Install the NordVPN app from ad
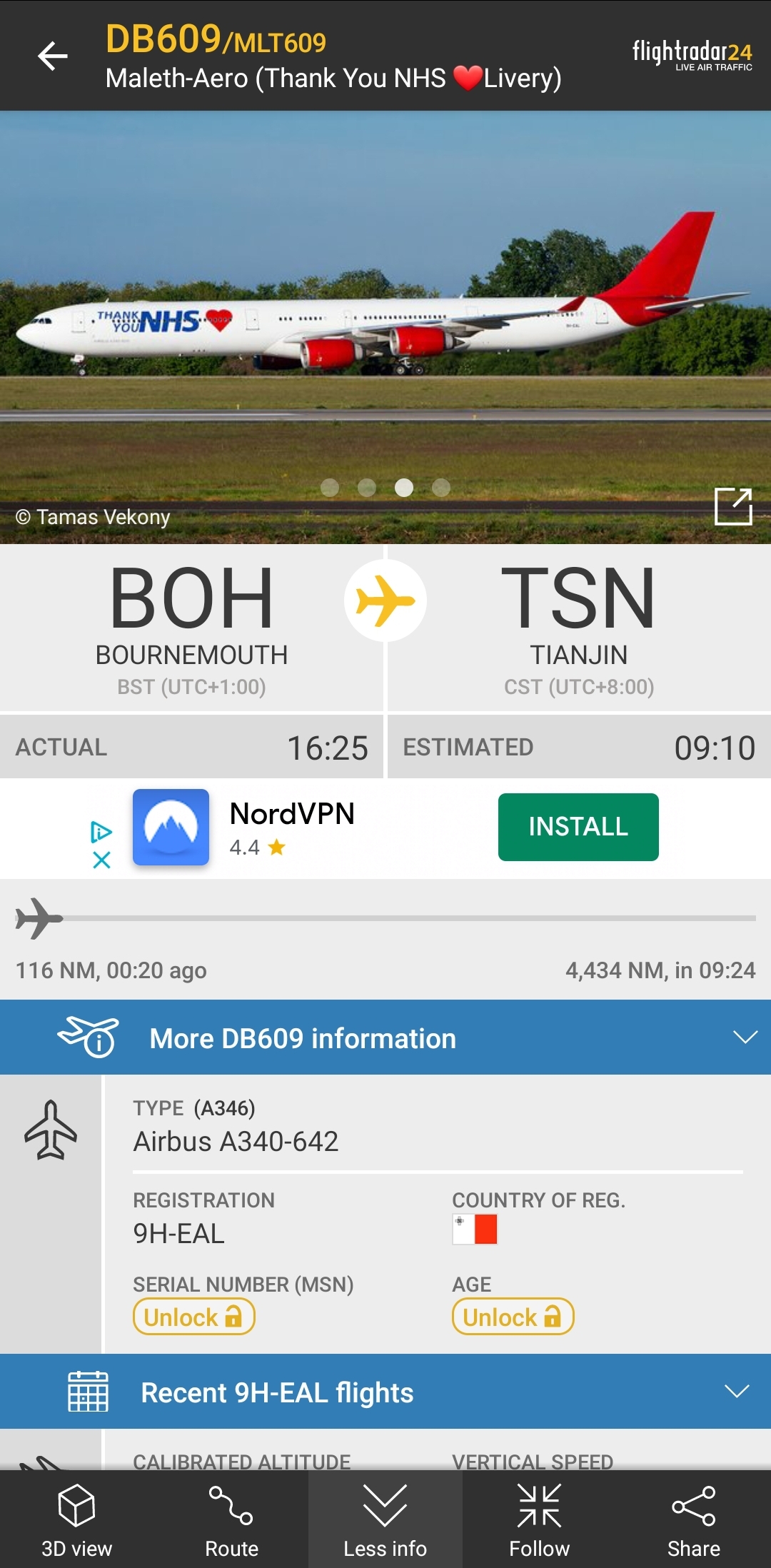The width and height of the screenshot is (771, 1568). 578,827
